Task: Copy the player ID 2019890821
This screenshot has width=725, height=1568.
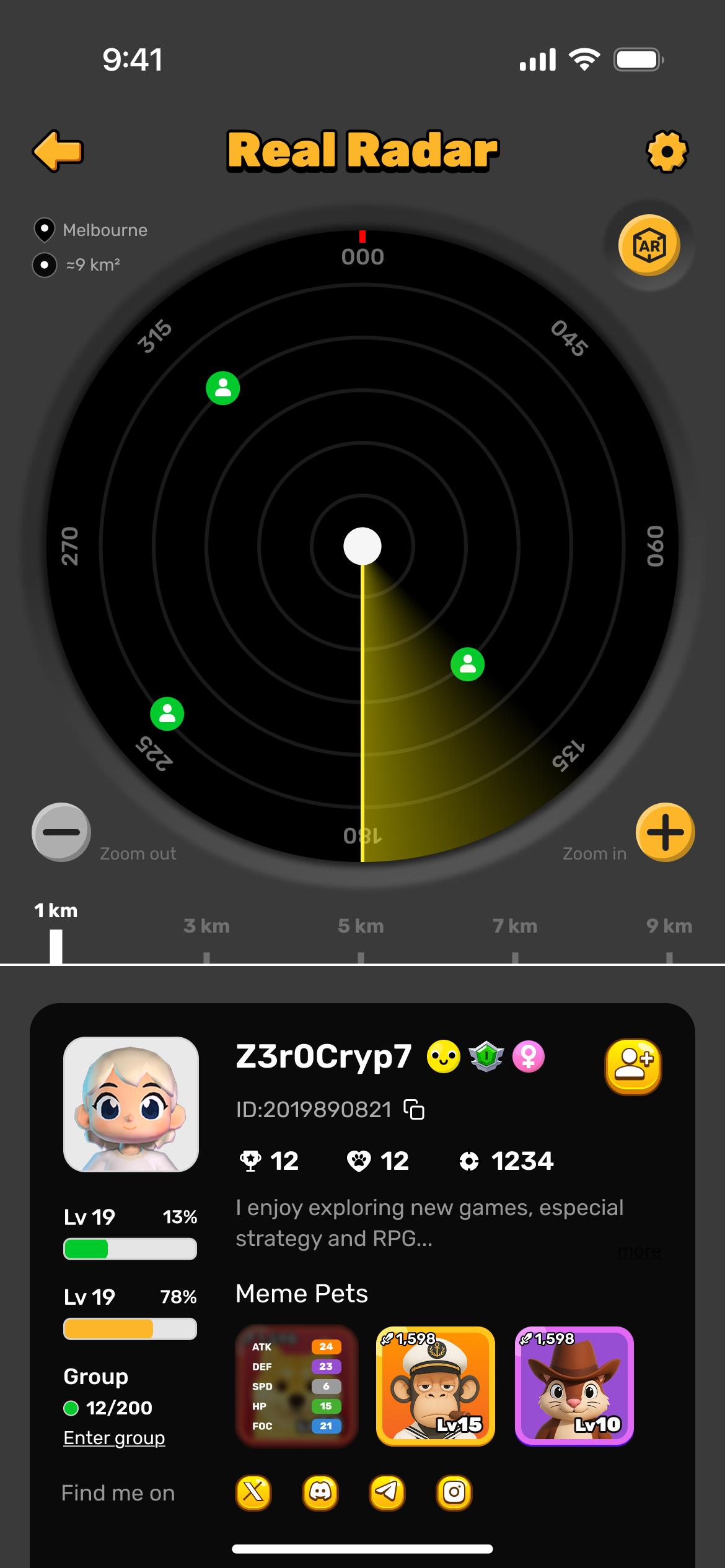Action: pos(414,1109)
